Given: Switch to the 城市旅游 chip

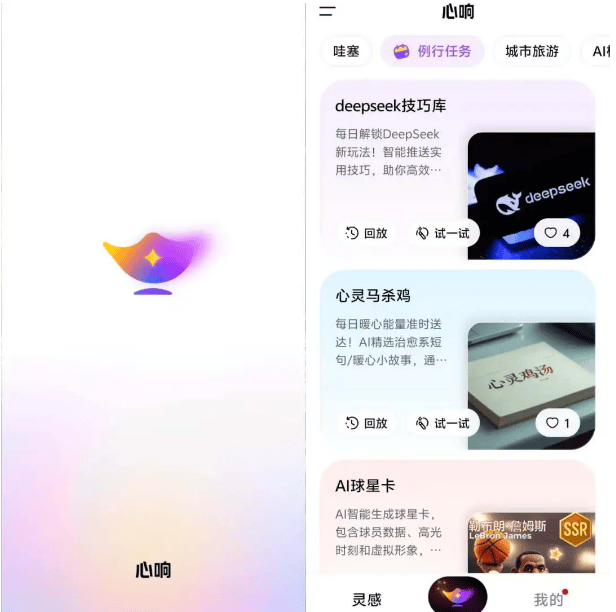Looking at the screenshot, I should coord(532,51).
